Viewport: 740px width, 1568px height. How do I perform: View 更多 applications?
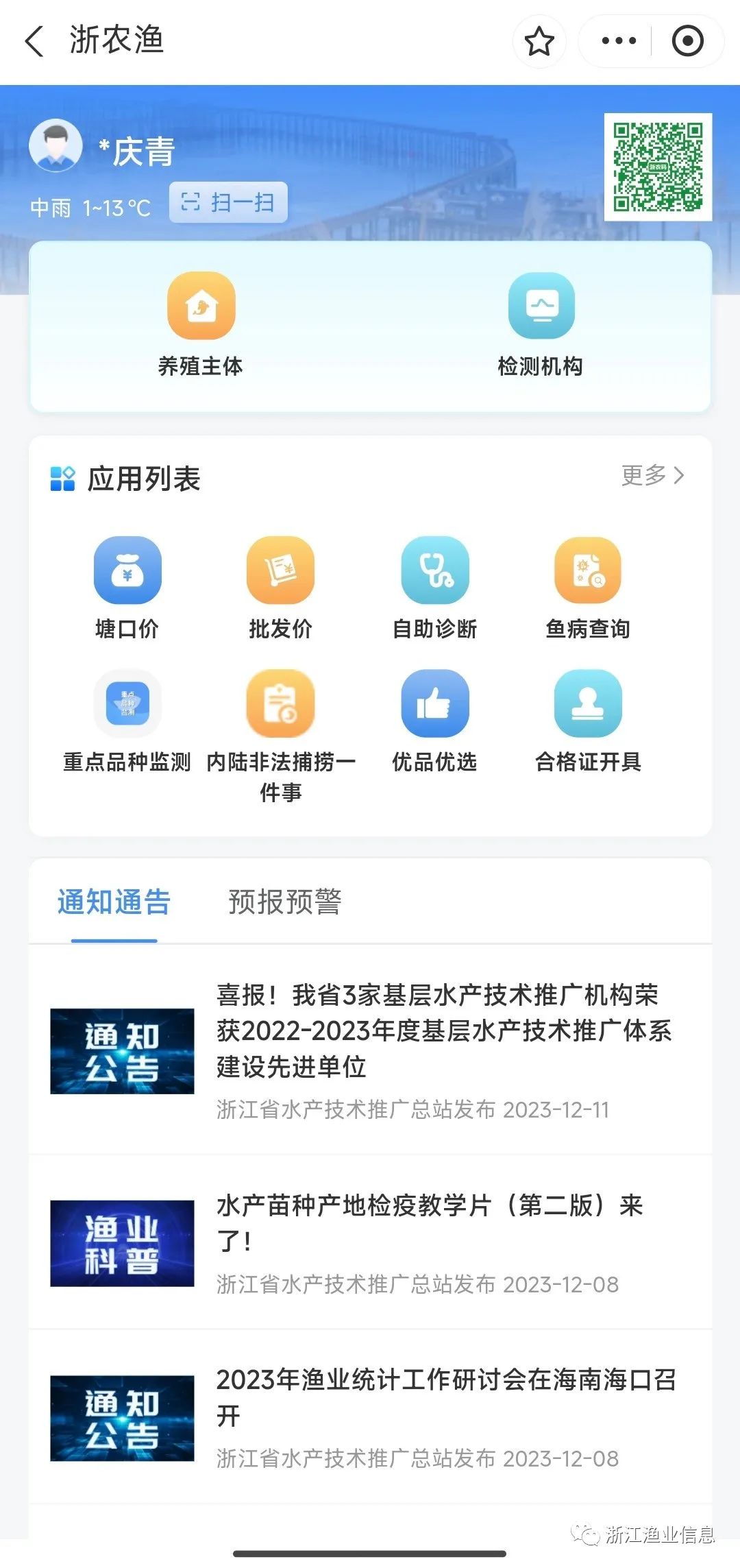(652, 475)
